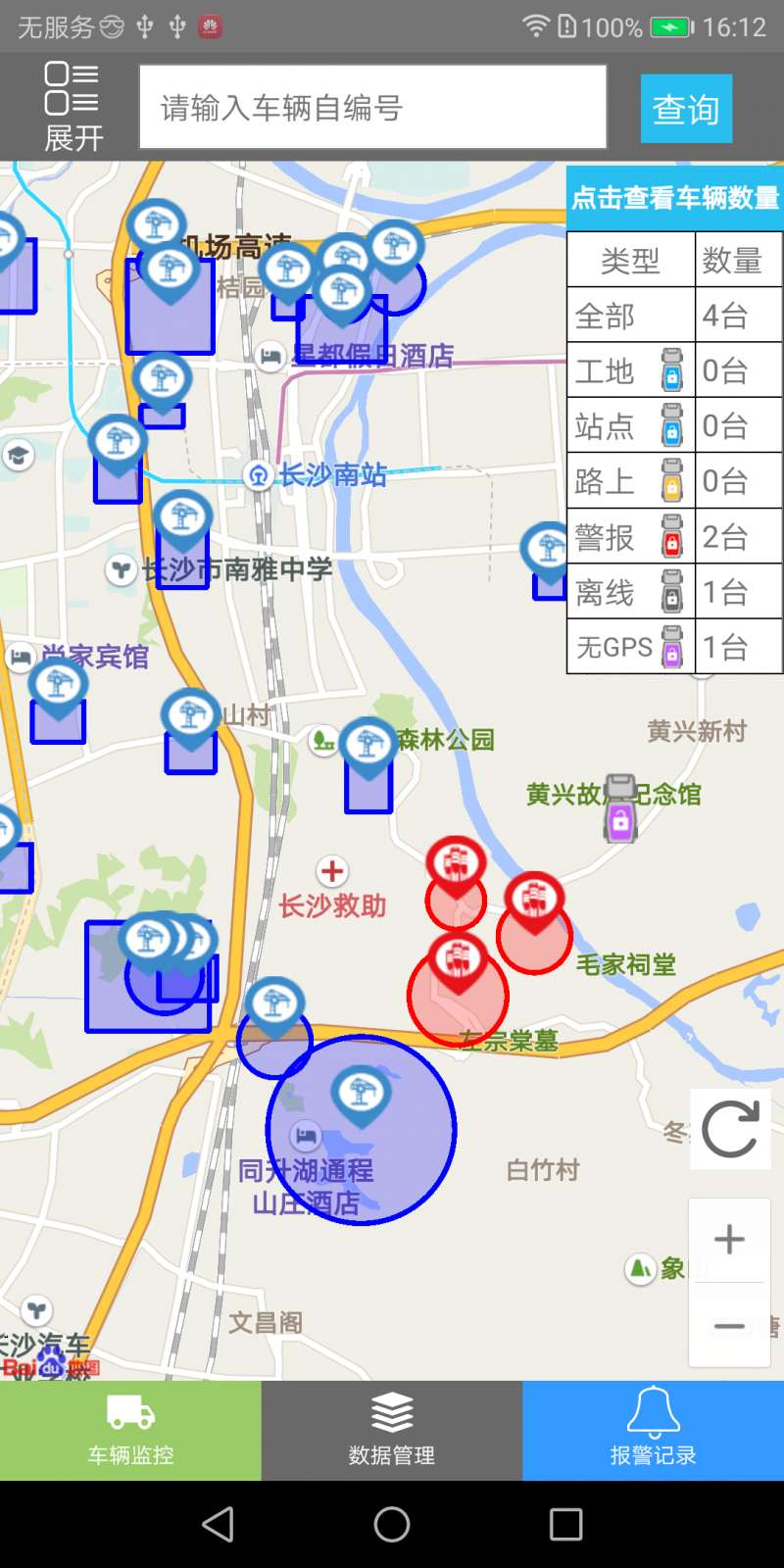Select the 离线 offline vehicles row
Screen dimensions: 784x1568
674,591
